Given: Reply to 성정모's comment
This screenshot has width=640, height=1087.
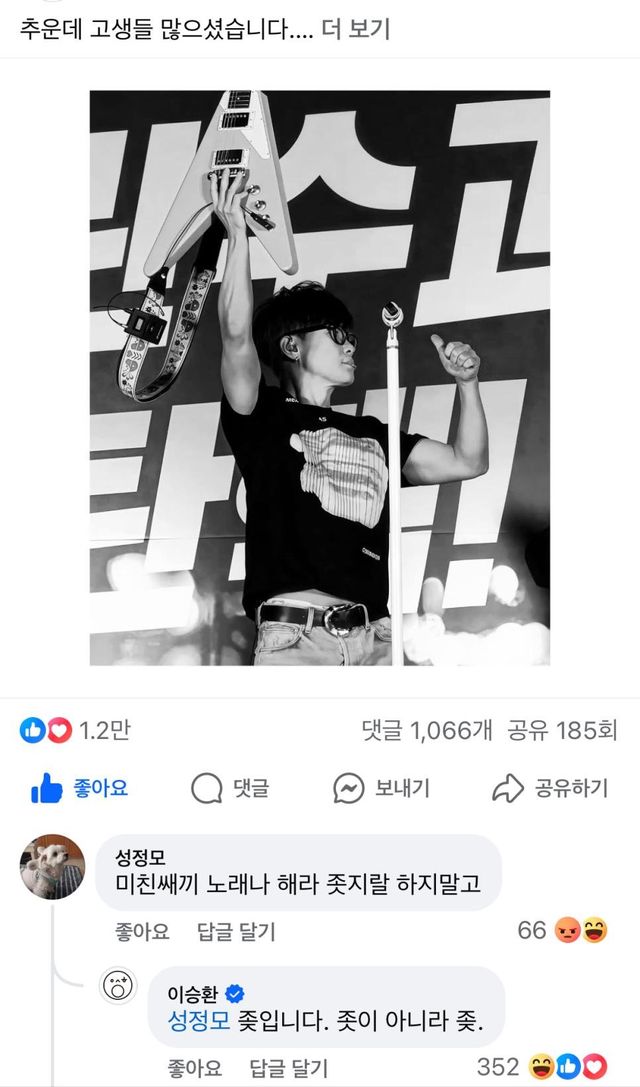Looking at the screenshot, I should (x=234, y=932).
